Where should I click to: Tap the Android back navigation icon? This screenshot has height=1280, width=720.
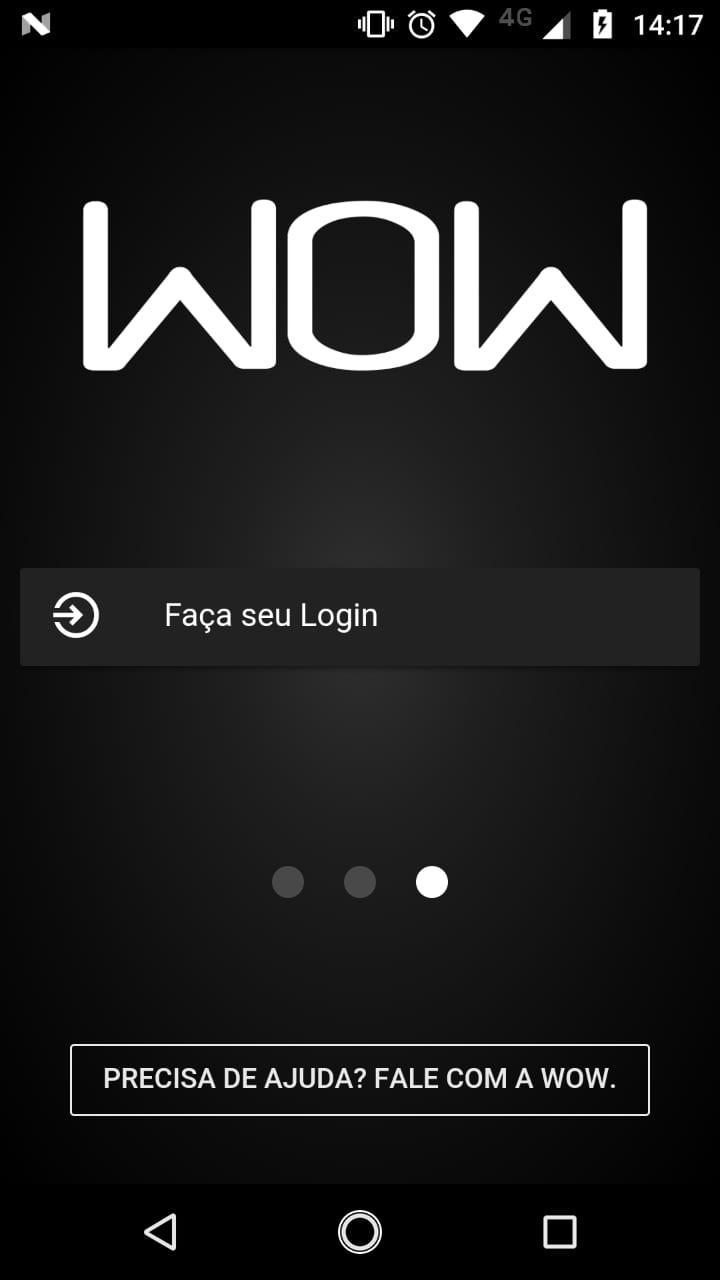pyautogui.click(x=162, y=1232)
